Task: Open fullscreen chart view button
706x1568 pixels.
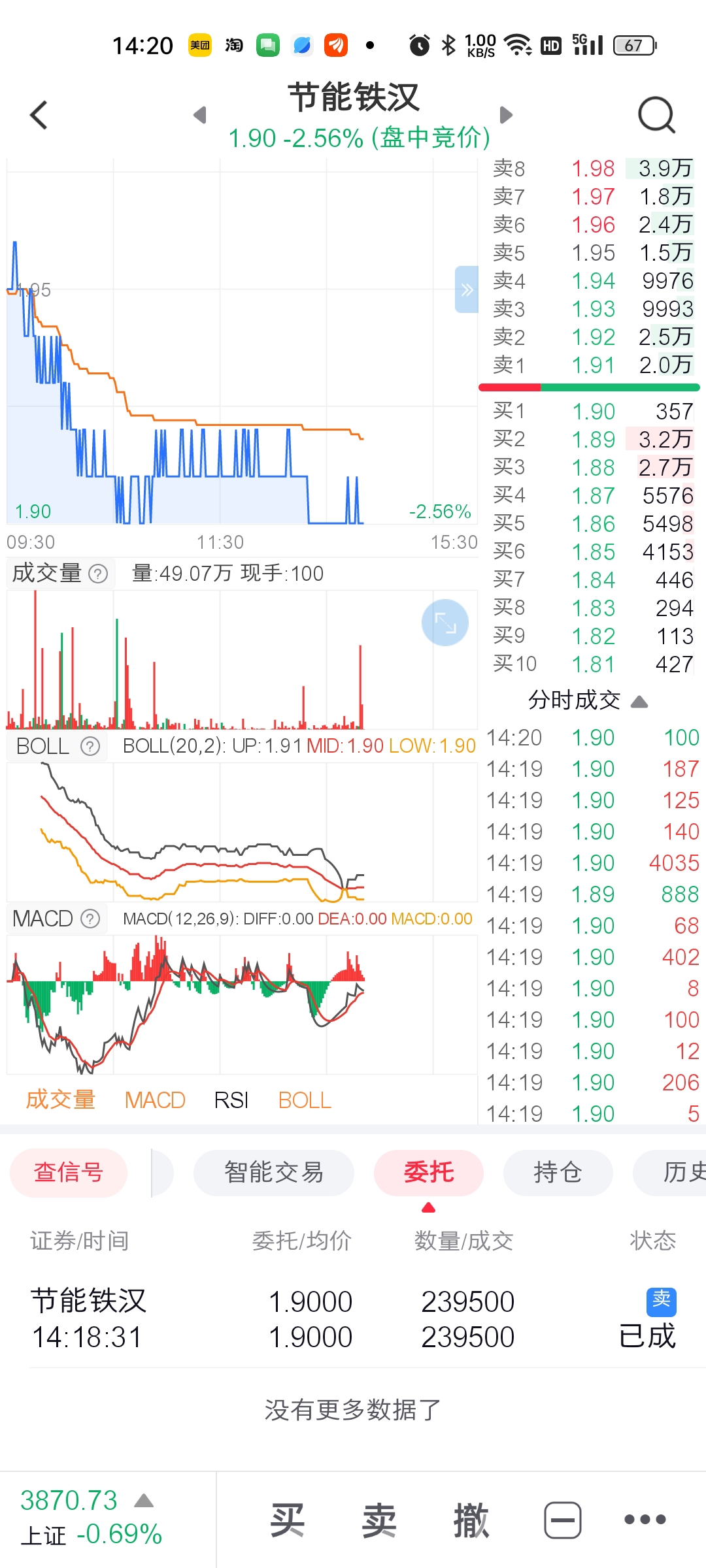Action: (445, 623)
